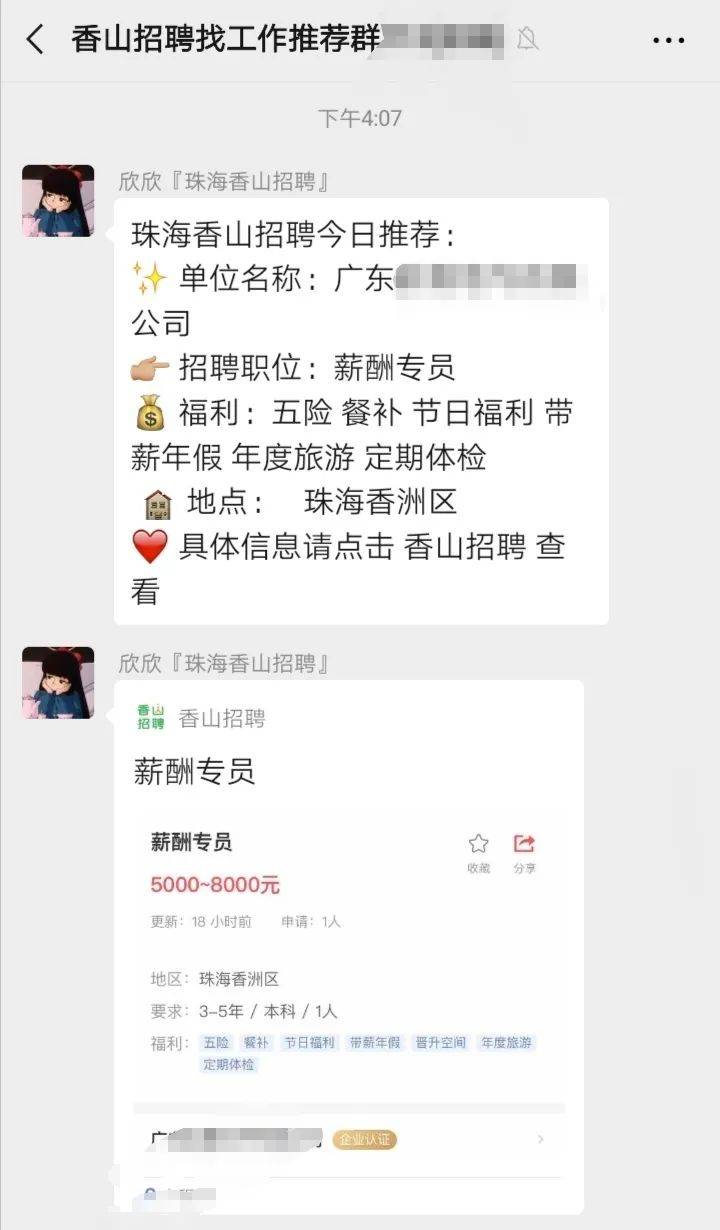Open the 薪酬专员 job card from 香山招聘

point(348,945)
